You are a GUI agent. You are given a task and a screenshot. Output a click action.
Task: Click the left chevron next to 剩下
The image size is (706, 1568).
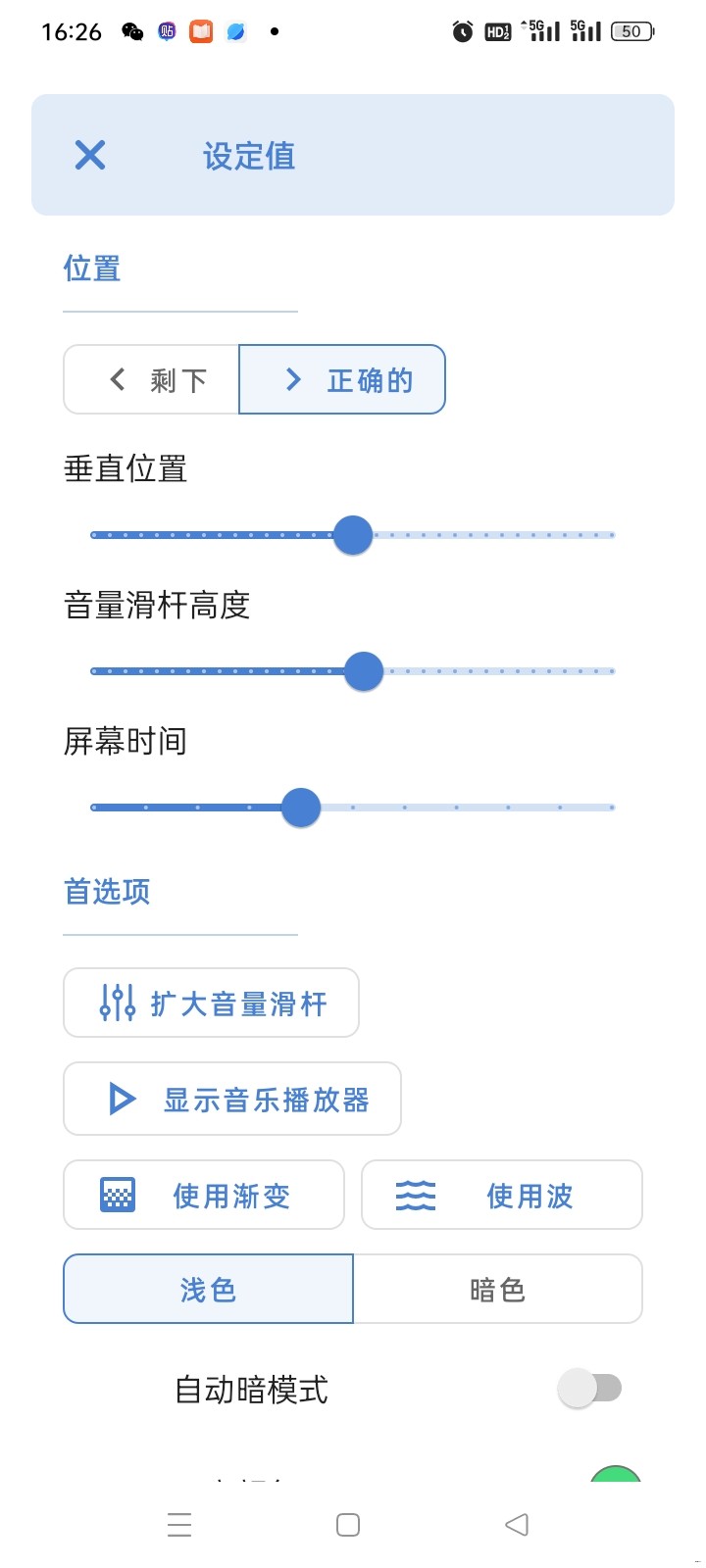(117, 379)
